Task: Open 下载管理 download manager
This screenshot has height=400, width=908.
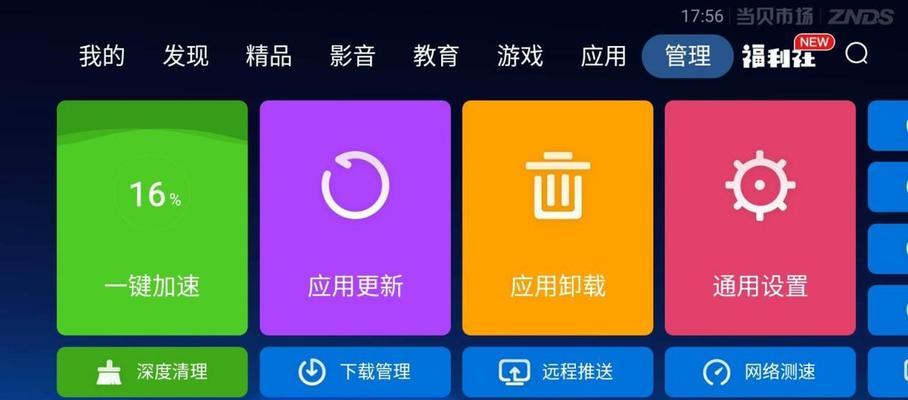Action: (x=355, y=372)
